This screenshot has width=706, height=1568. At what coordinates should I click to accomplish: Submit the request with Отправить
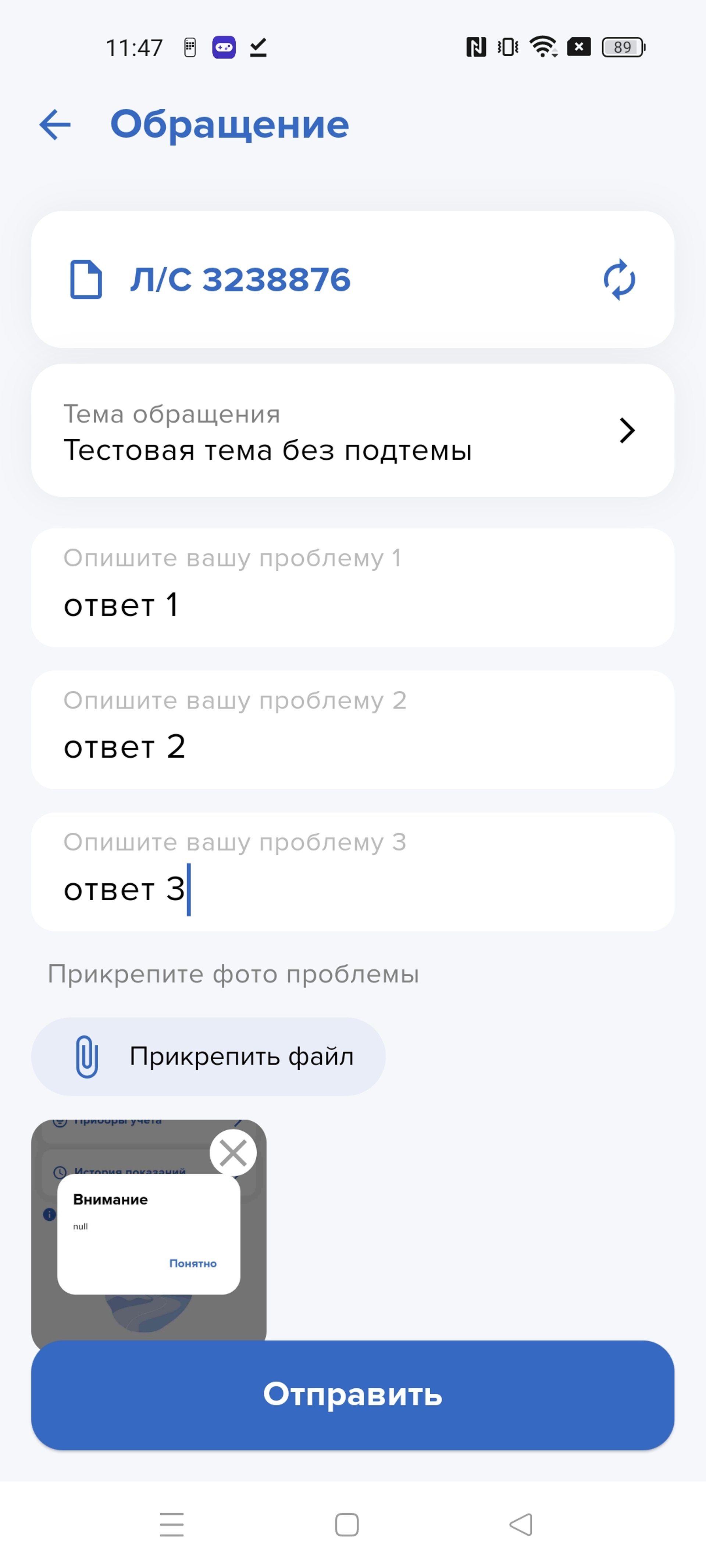pos(353,1395)
